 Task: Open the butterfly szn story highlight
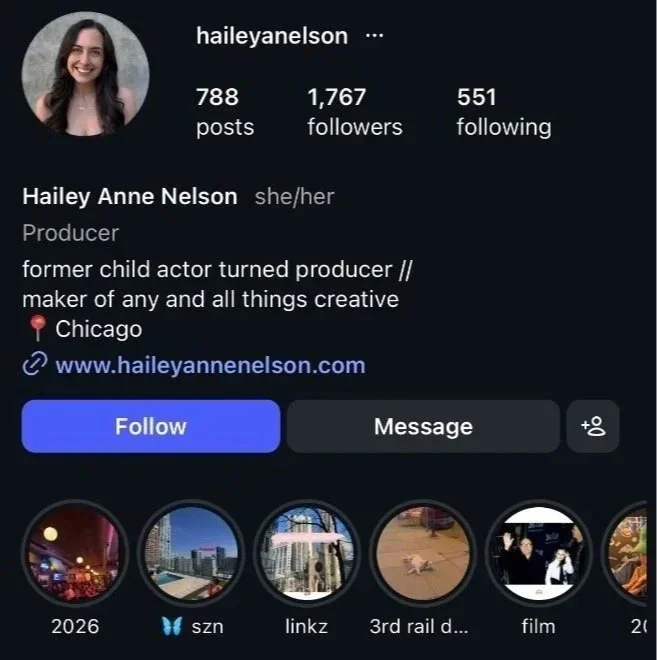coord(192,553)
